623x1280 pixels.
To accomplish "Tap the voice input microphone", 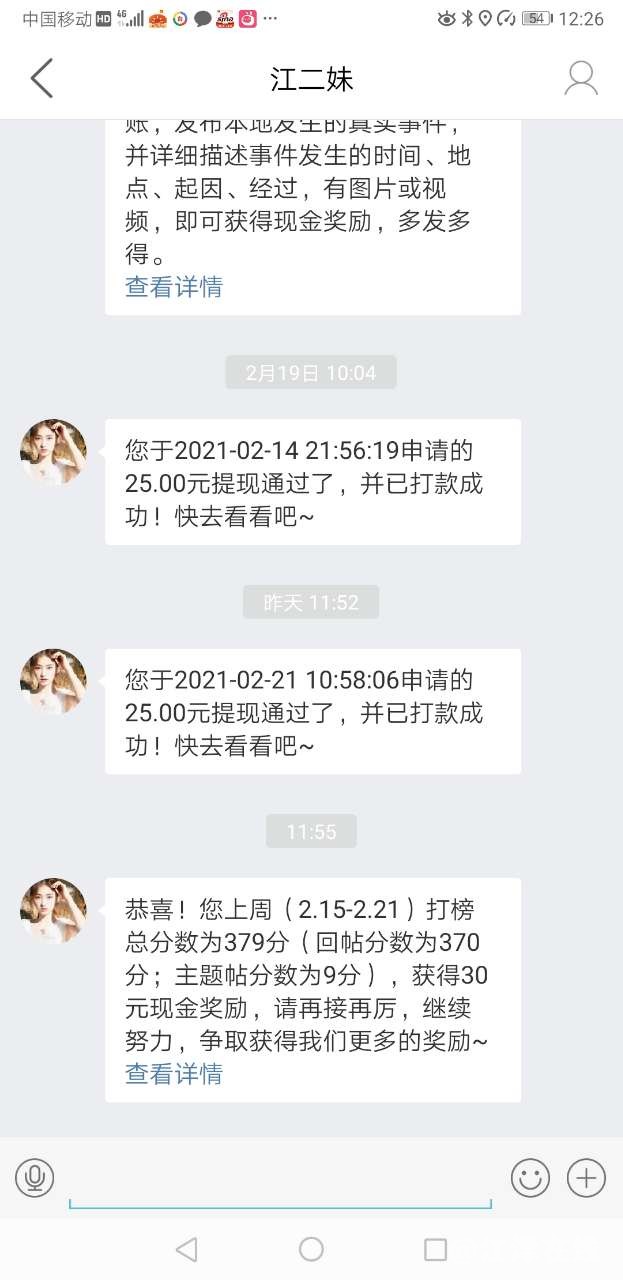I will [34, 1178].
